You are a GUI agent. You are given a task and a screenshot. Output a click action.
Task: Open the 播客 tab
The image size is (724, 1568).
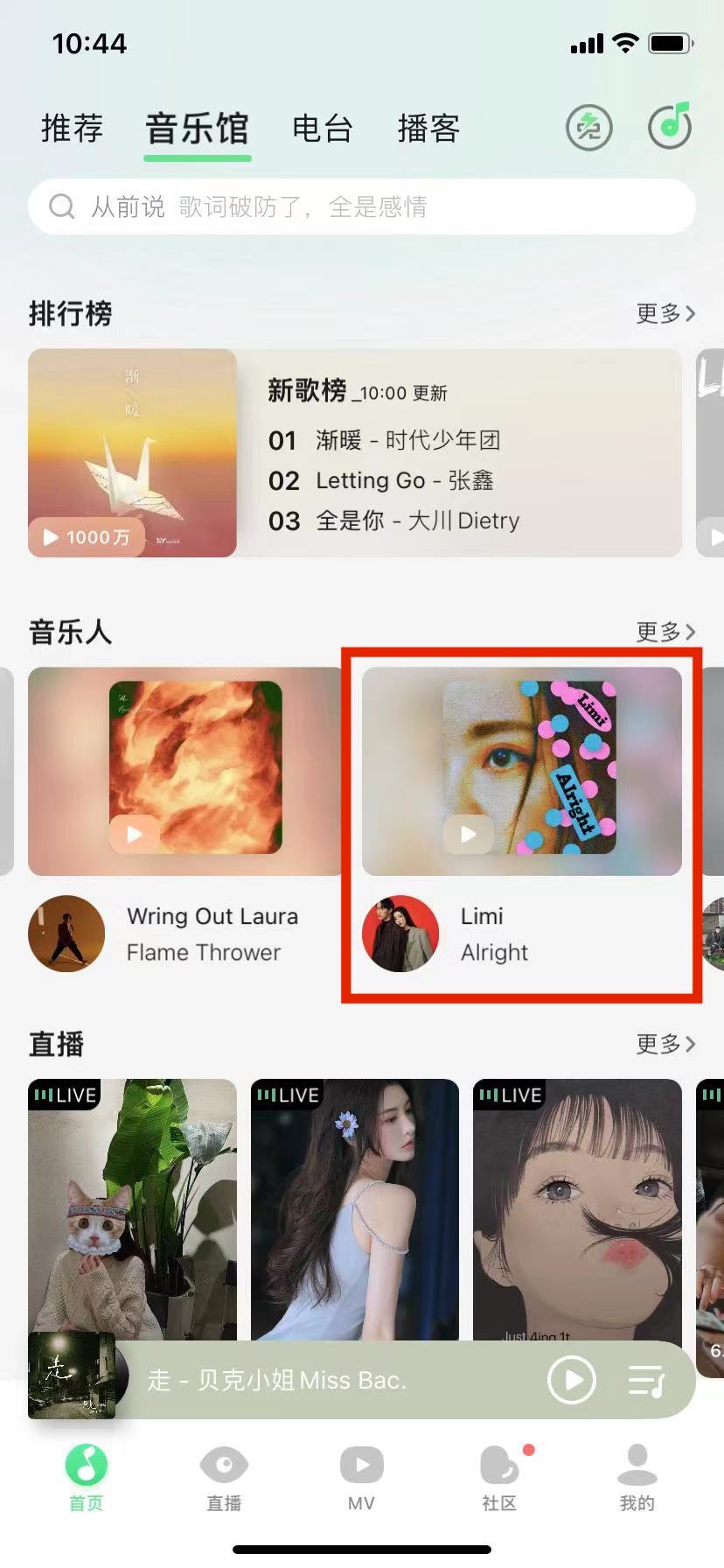tap(428, 129)
